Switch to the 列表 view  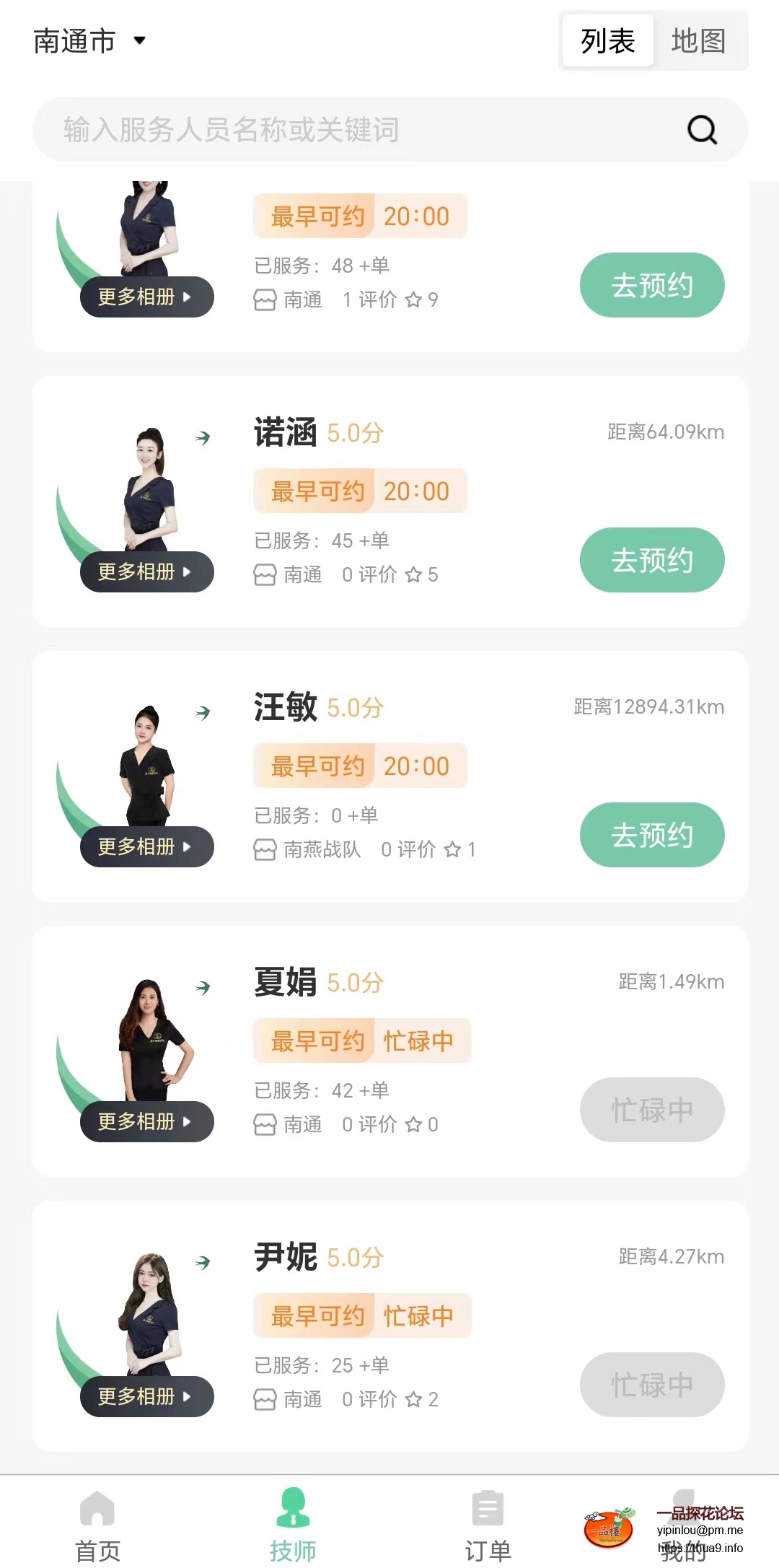pos(607,41)
